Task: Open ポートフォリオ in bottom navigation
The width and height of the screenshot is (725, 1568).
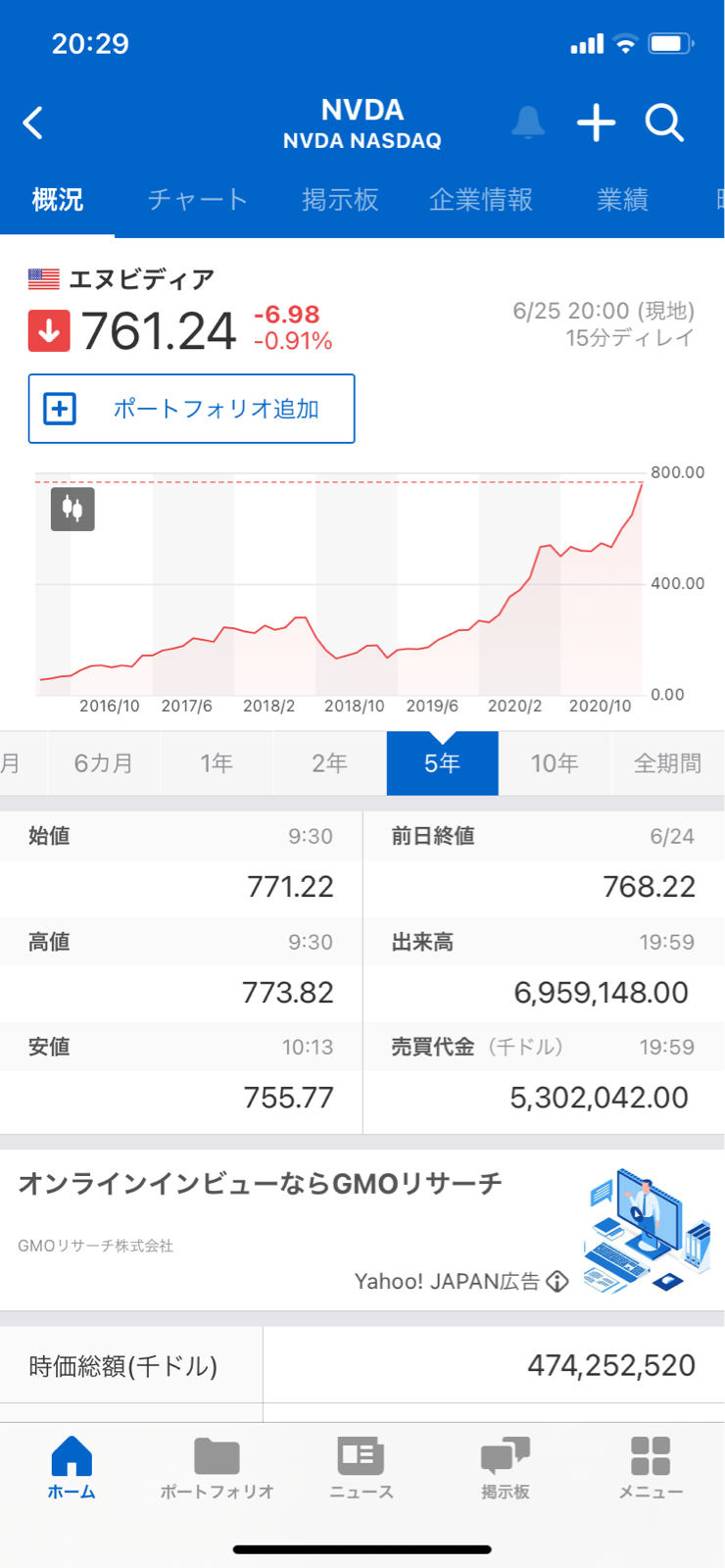Action: click(x=217, y=1468)
